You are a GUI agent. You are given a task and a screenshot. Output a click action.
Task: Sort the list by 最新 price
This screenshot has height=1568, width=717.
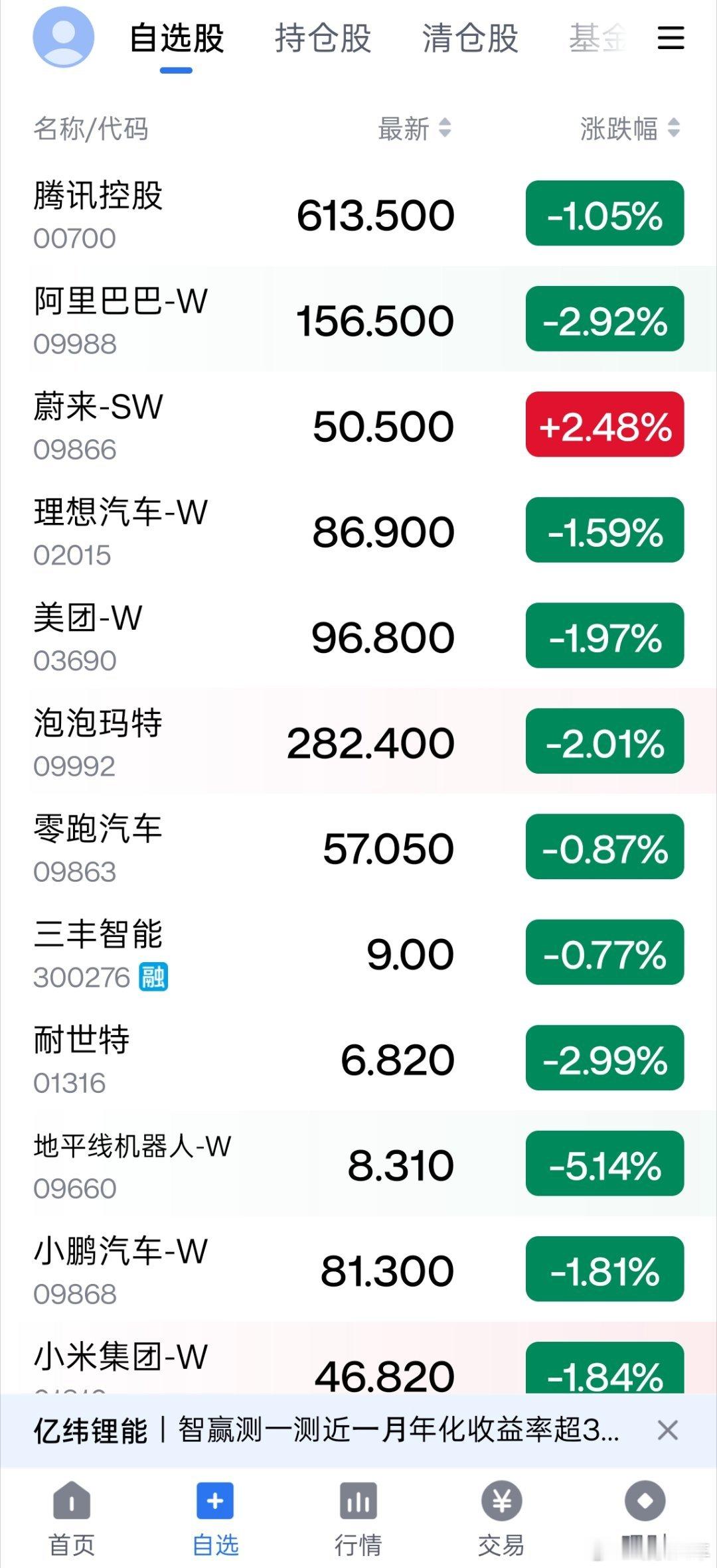coord(414,129)
